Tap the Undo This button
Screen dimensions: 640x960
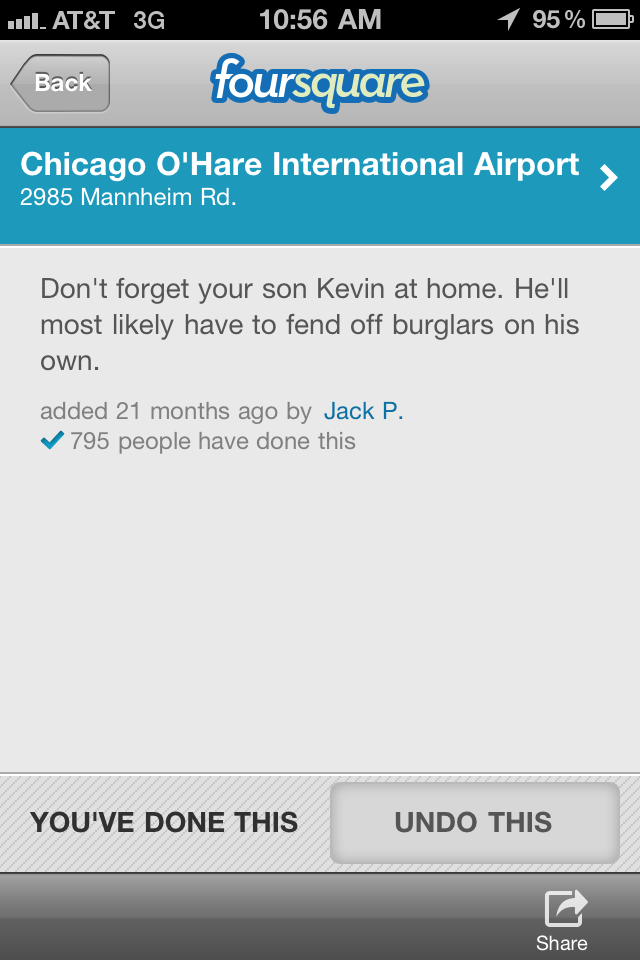tap(474, 822)
